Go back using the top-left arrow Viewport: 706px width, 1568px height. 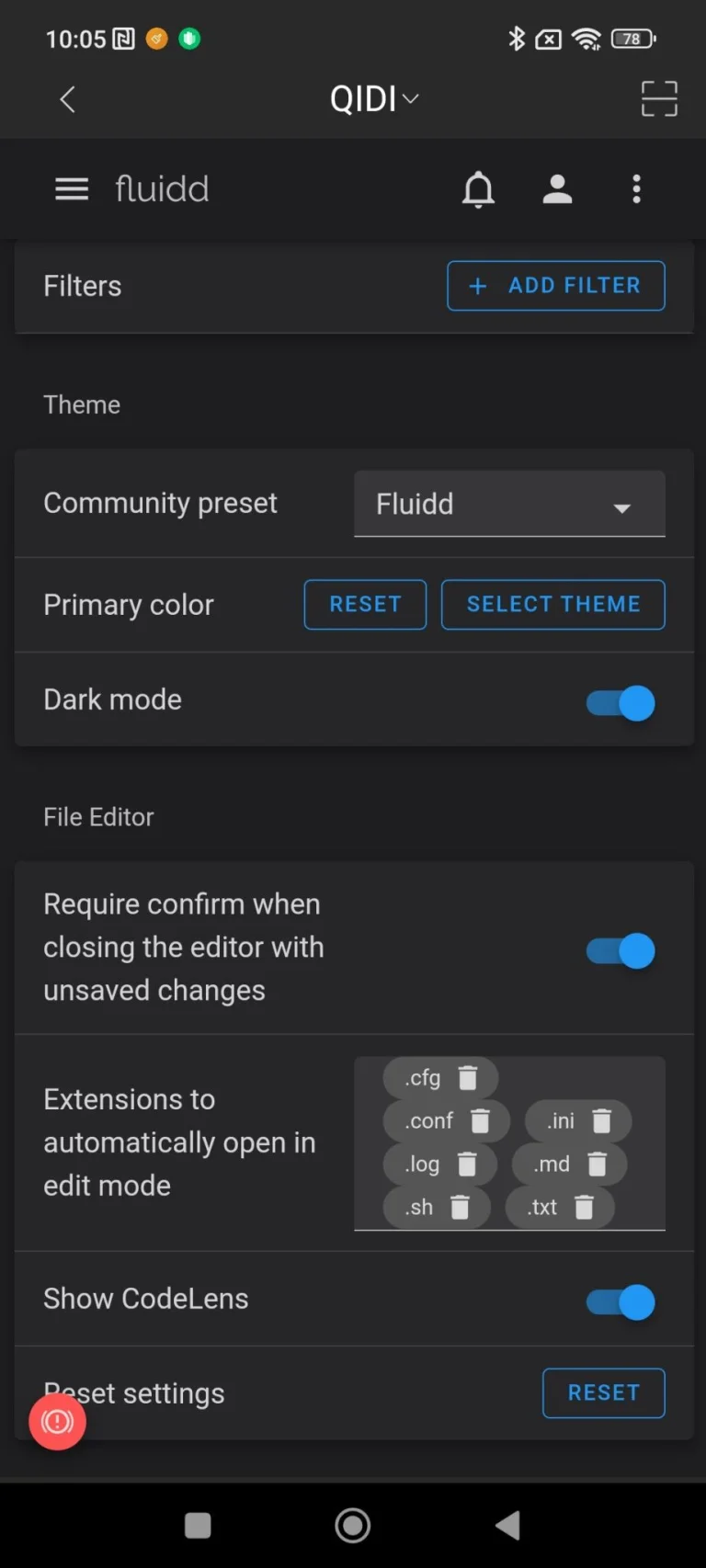[x=67, y=99]
